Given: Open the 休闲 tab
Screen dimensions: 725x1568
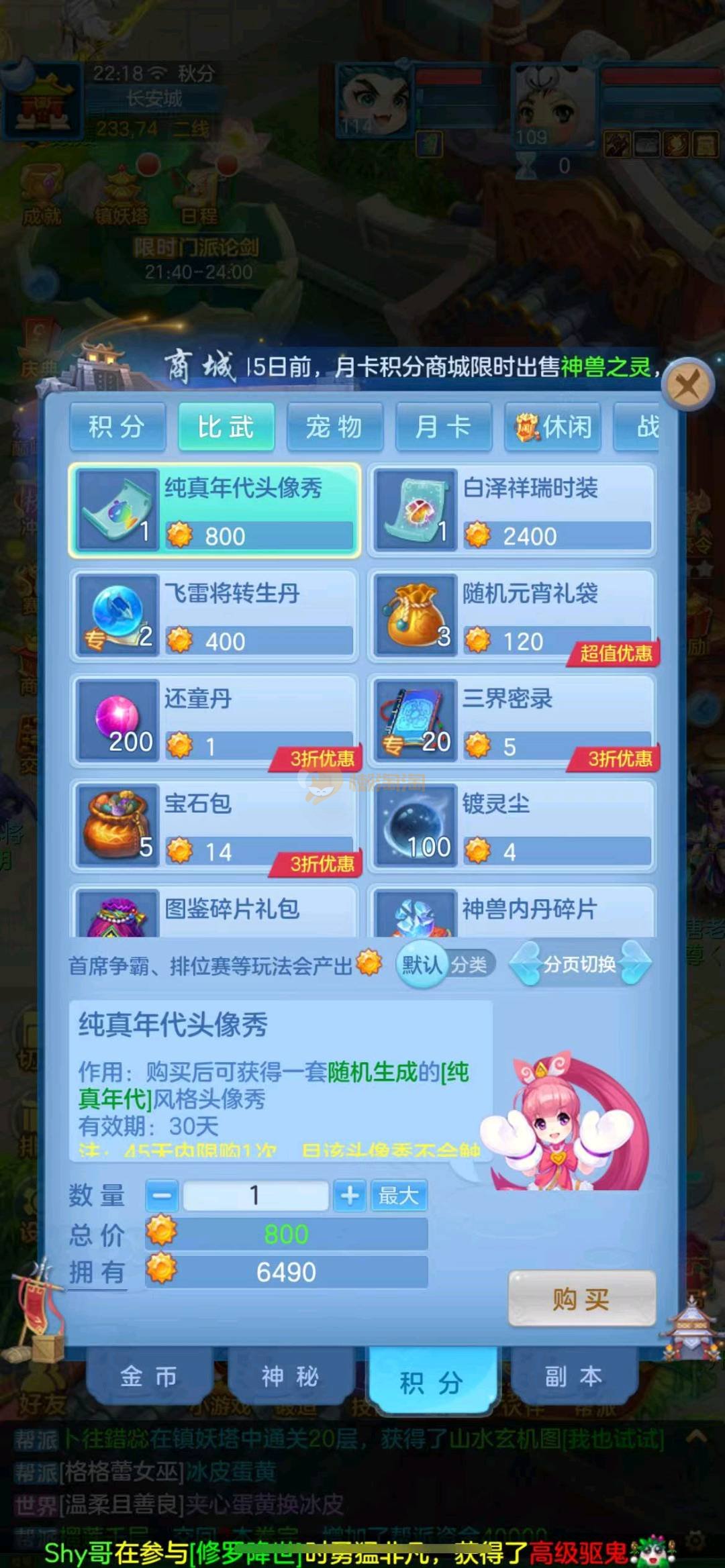Looking at the screenshot, I should 552,427.
